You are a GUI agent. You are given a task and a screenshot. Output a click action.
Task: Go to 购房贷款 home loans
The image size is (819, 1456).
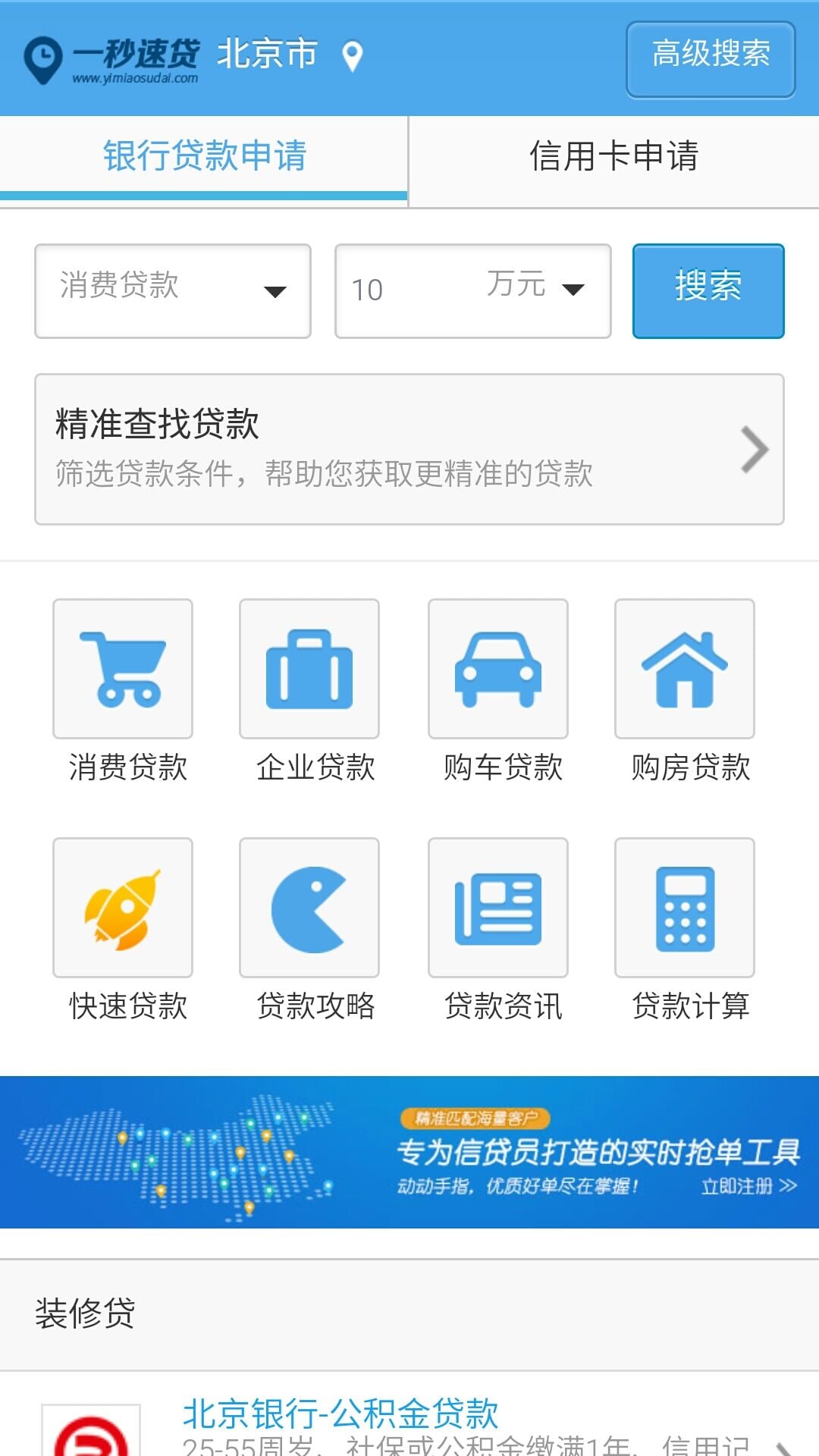tap(685, 669)
